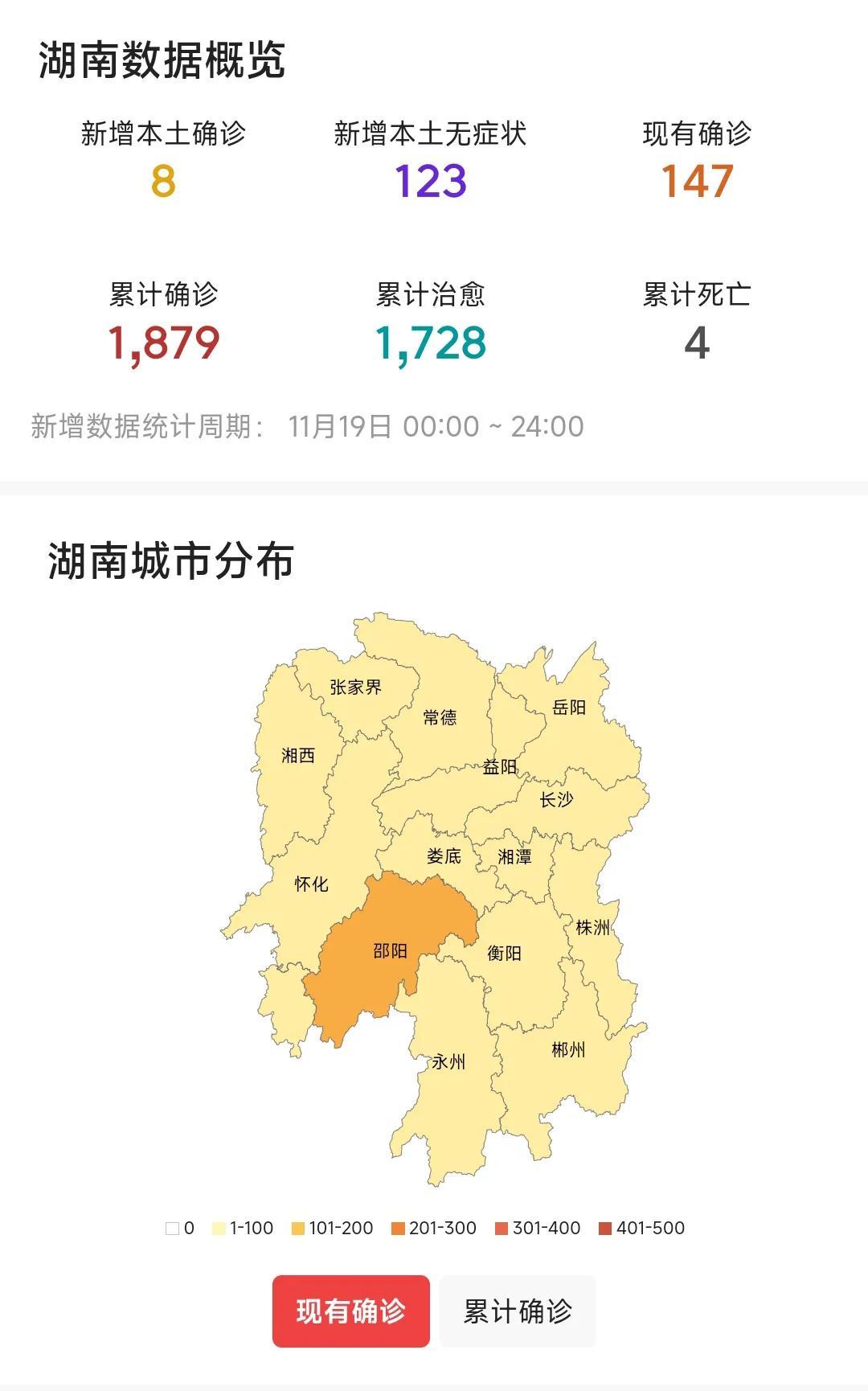This screenshot has height=1391, width=868.
Task: Tap the 邵阳 region on the map
Action: click(391, 951)
